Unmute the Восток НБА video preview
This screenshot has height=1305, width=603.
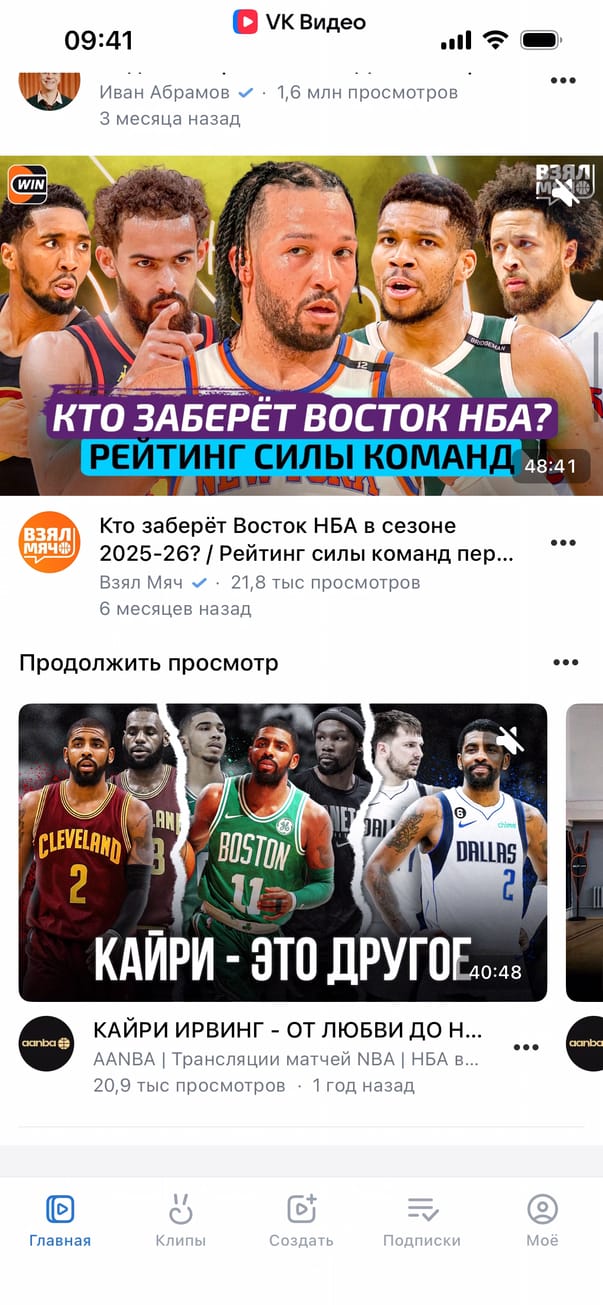(565, 191)
